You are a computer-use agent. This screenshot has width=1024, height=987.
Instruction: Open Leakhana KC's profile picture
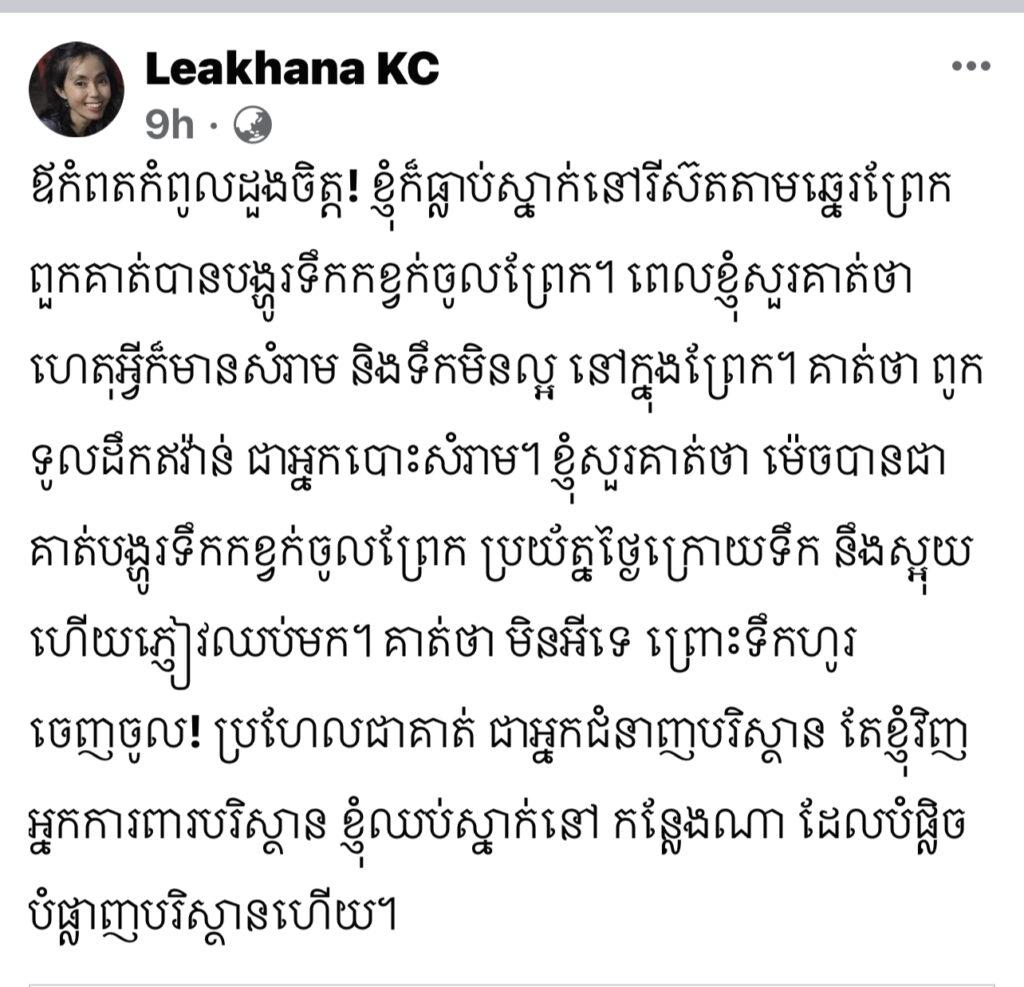(x=77, y=90)
